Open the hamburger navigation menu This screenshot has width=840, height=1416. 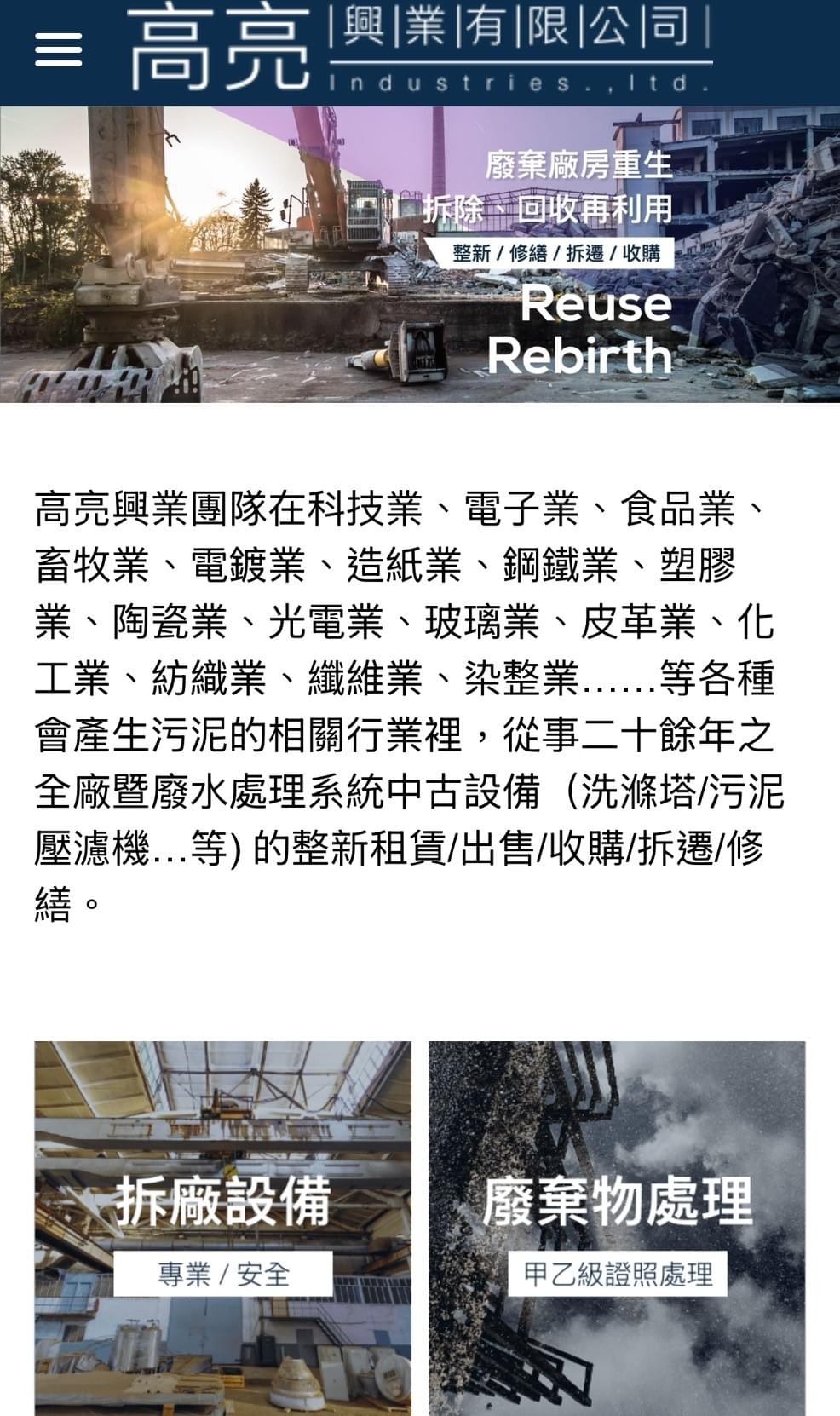58,50
